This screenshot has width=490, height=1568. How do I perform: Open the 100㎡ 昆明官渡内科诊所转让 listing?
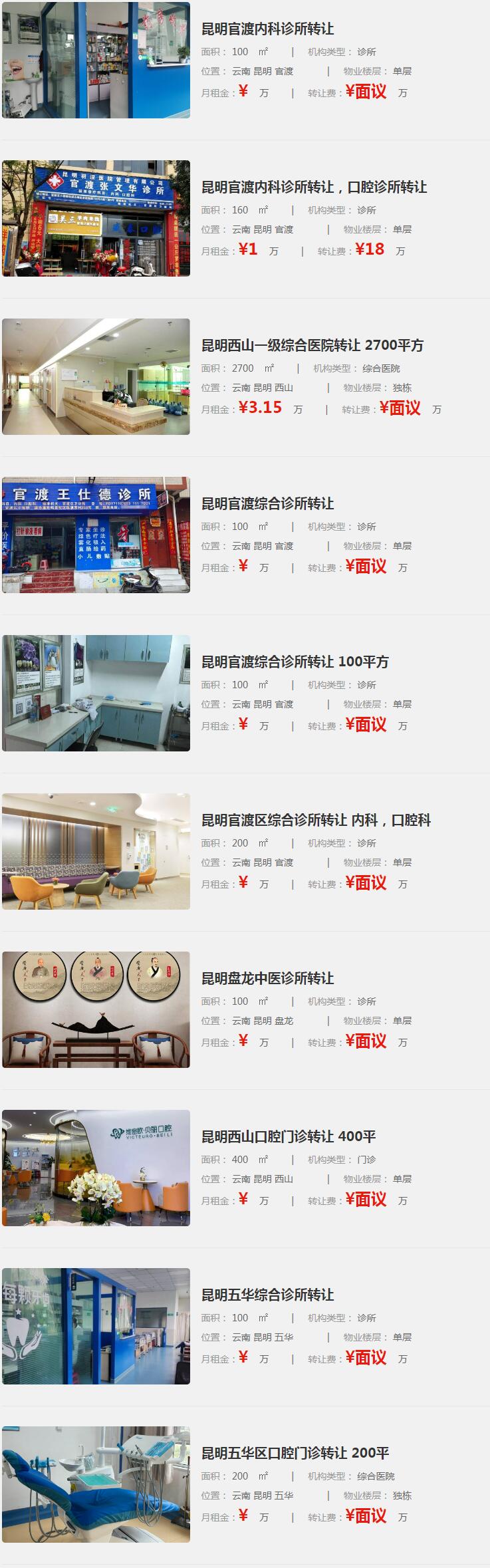[267, 29]
